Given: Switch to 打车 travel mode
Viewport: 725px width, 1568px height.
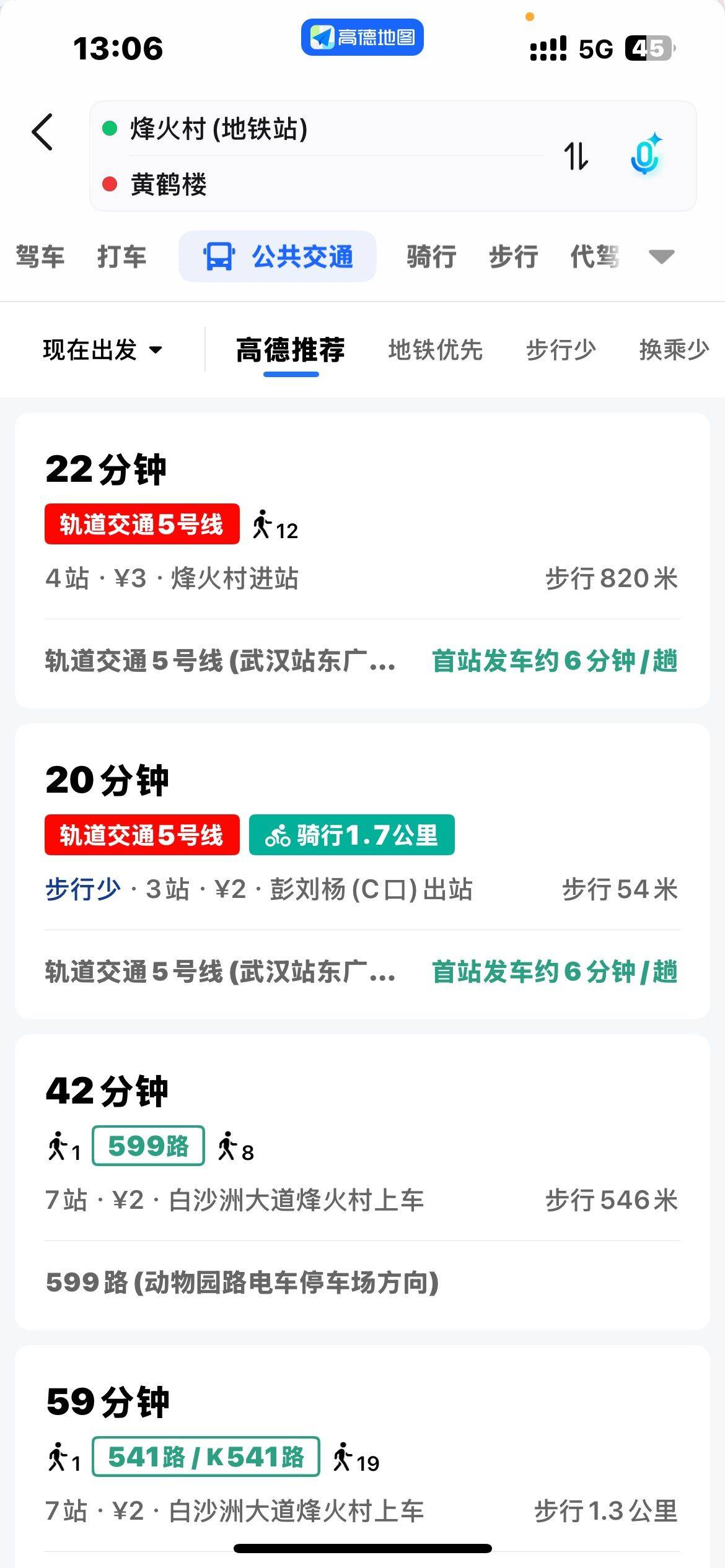Looking at the screenshot, I should point(121,256).
